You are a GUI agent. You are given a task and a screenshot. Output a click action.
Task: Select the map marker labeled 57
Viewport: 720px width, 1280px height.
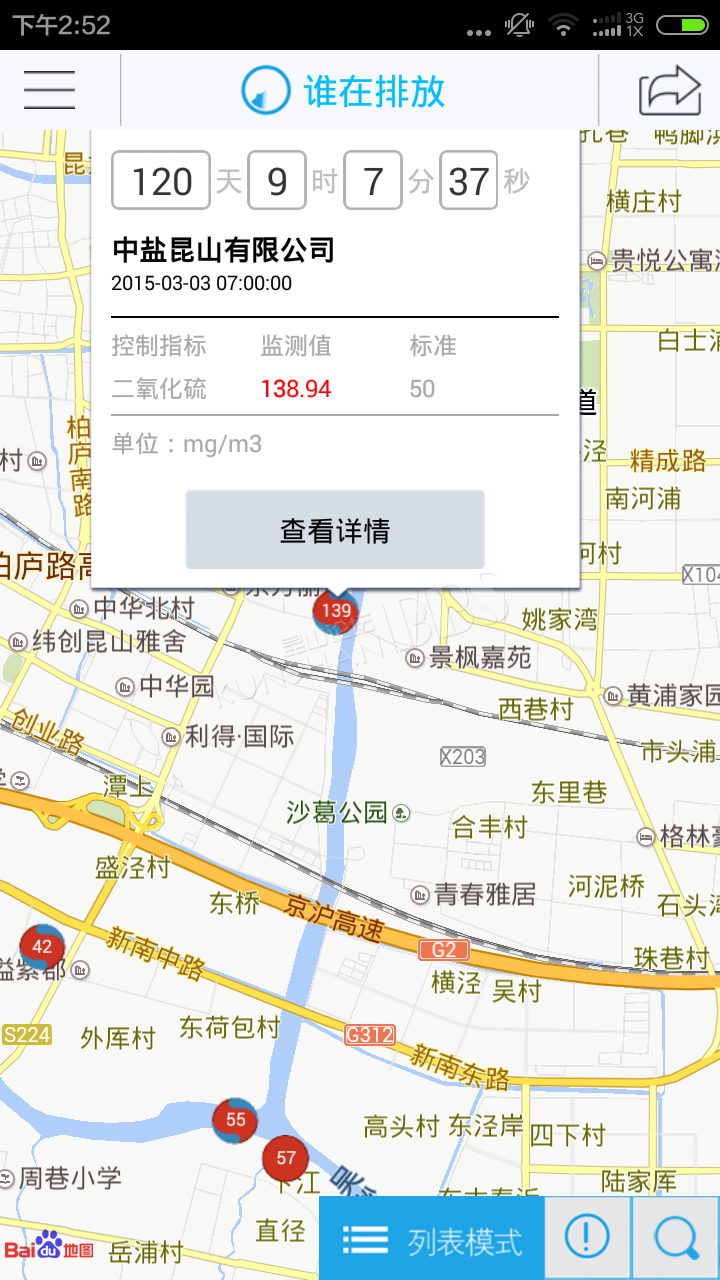point(286,1158)
